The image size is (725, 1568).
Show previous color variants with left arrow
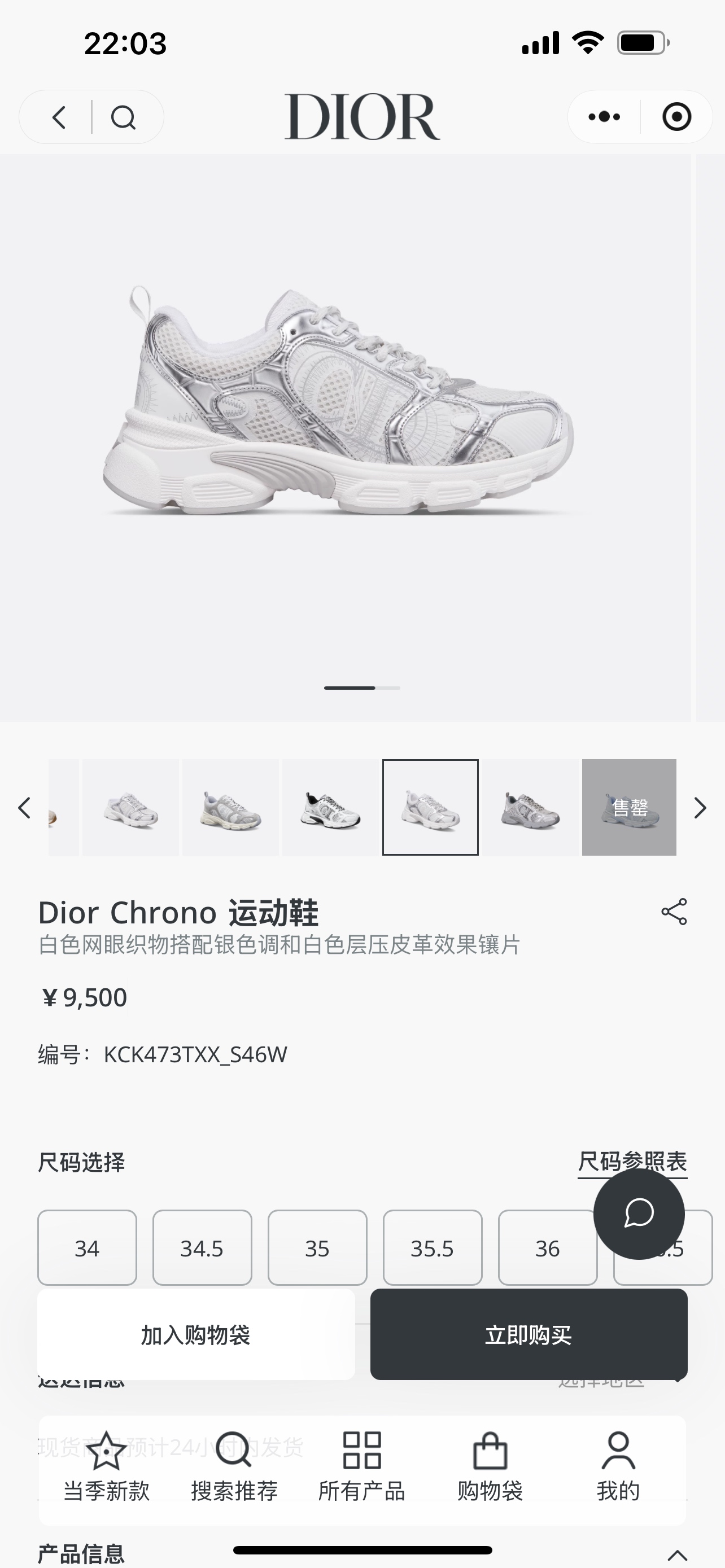pos(24,808)
